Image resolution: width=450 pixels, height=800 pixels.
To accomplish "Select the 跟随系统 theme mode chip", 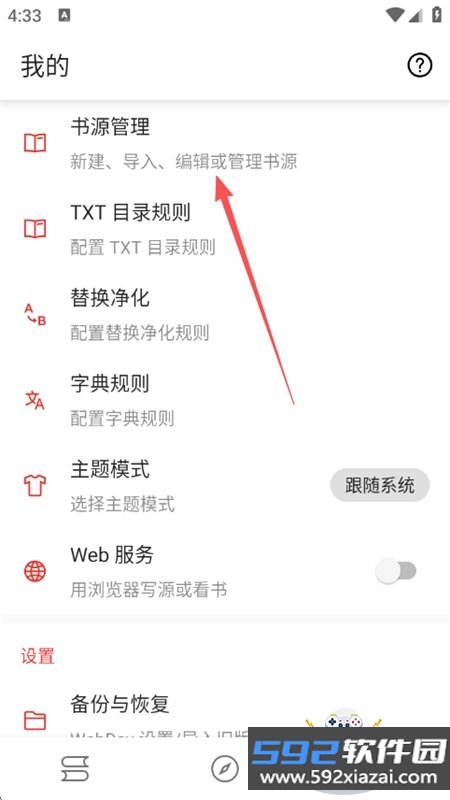I will (380, 485).
